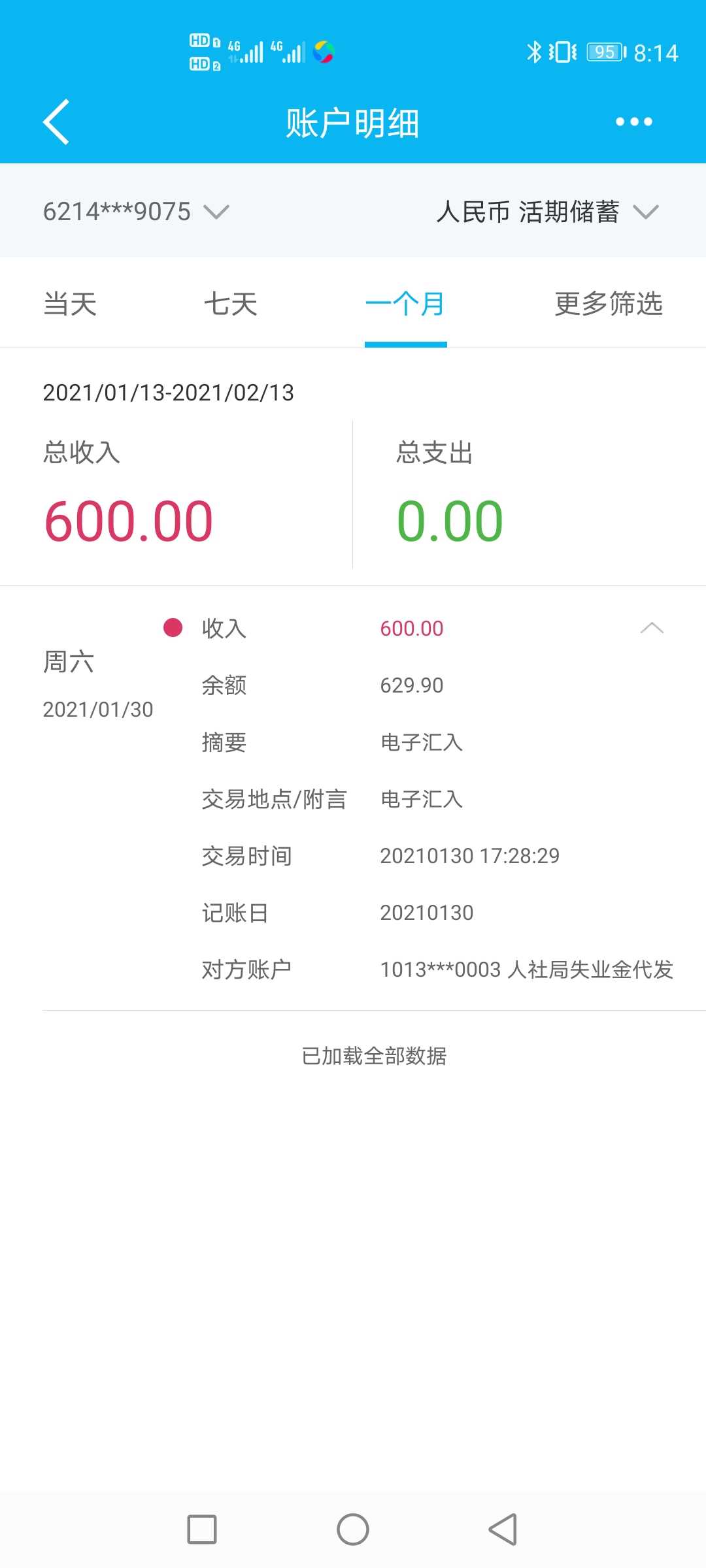Tap the system home button
706x1568 pixels.
pos(353,1529)
